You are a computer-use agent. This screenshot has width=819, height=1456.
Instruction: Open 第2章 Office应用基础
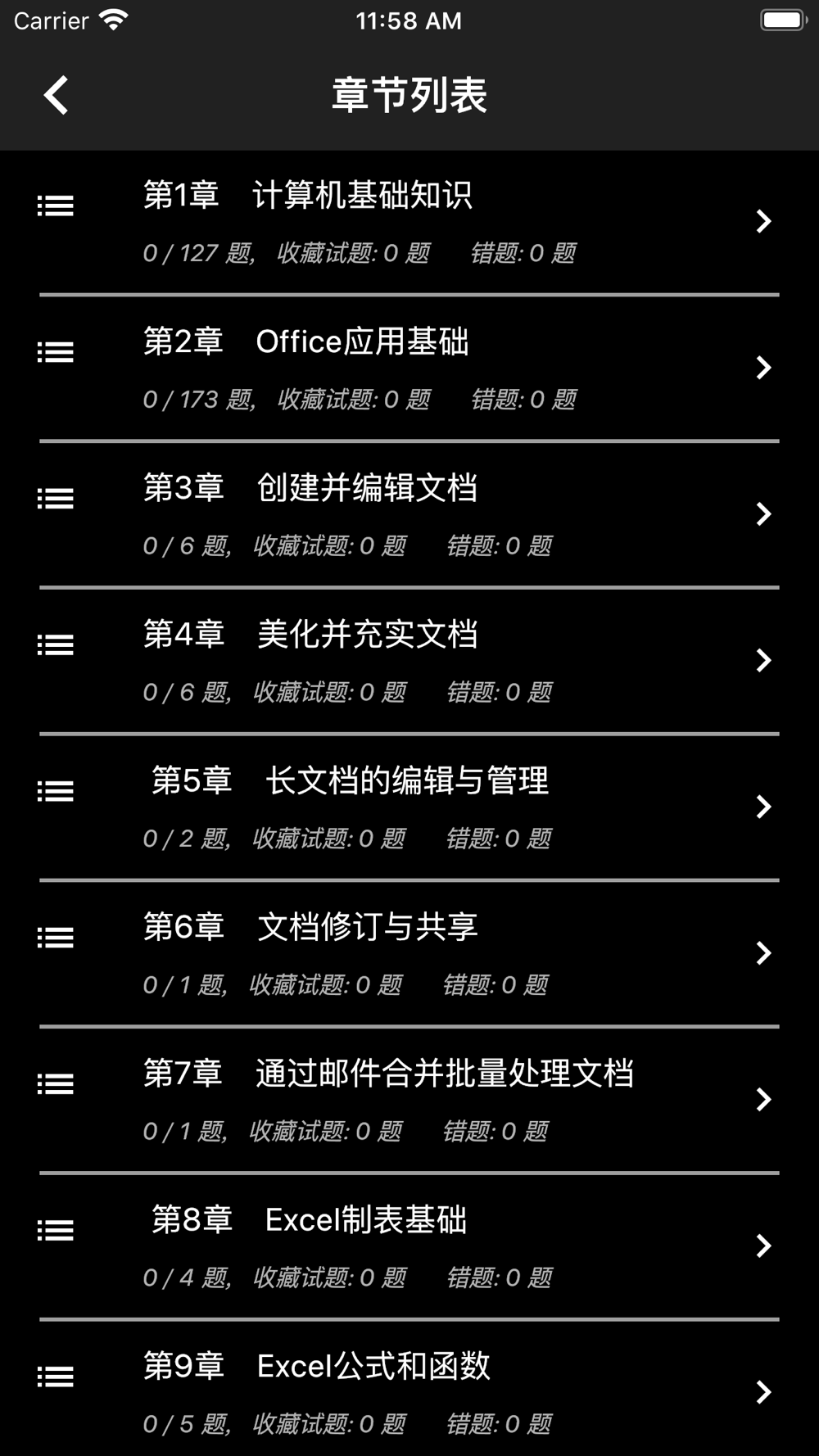(x=409, y=368)
